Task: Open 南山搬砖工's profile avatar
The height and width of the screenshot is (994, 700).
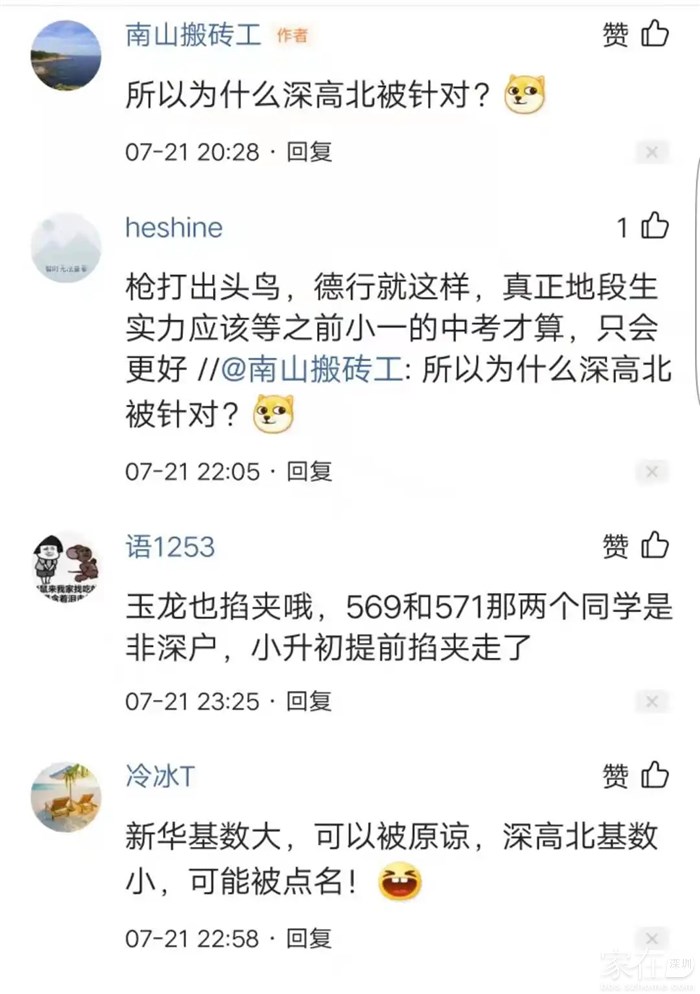Action: coord(66,55)
